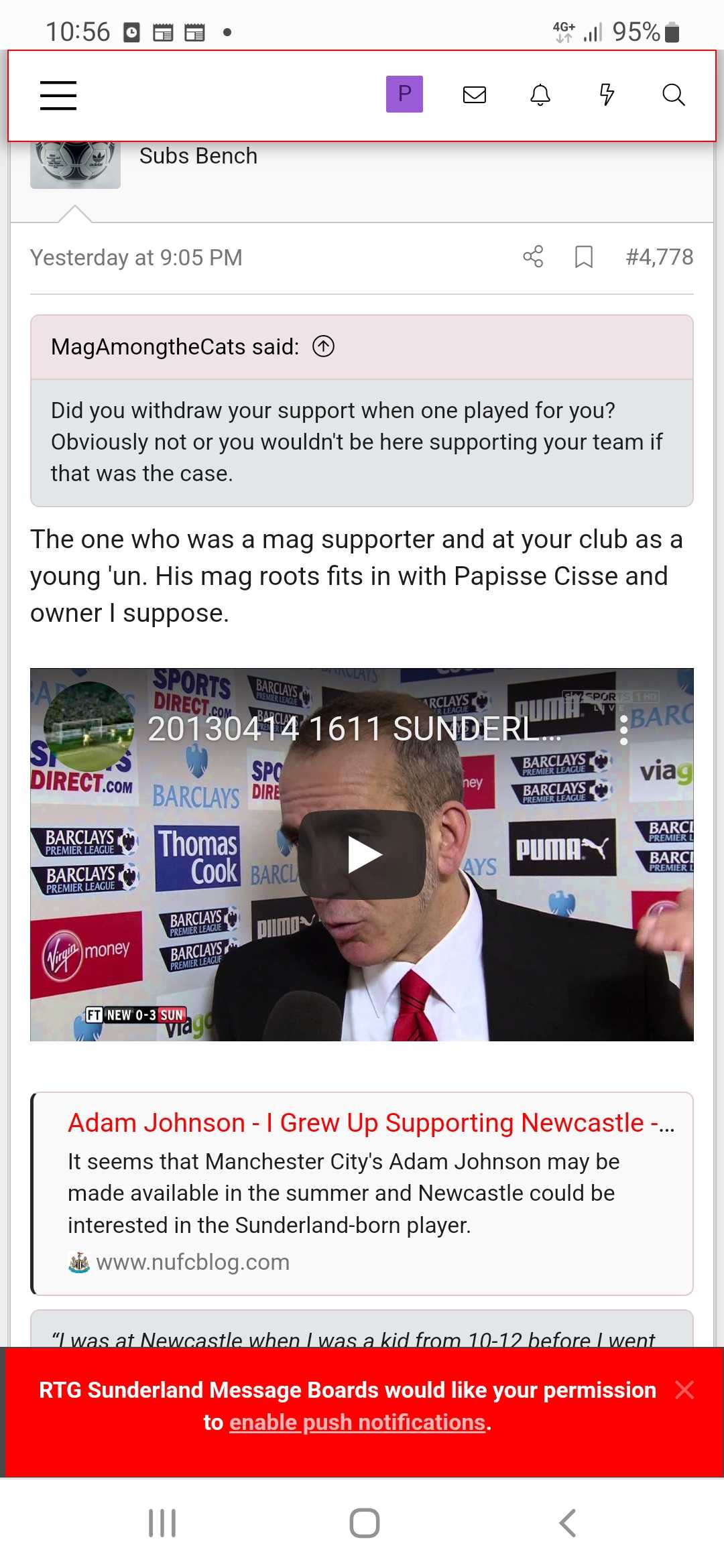Dismiss the push notification permission banner
The image size is (724, 1568).
tap(684, 1390)
